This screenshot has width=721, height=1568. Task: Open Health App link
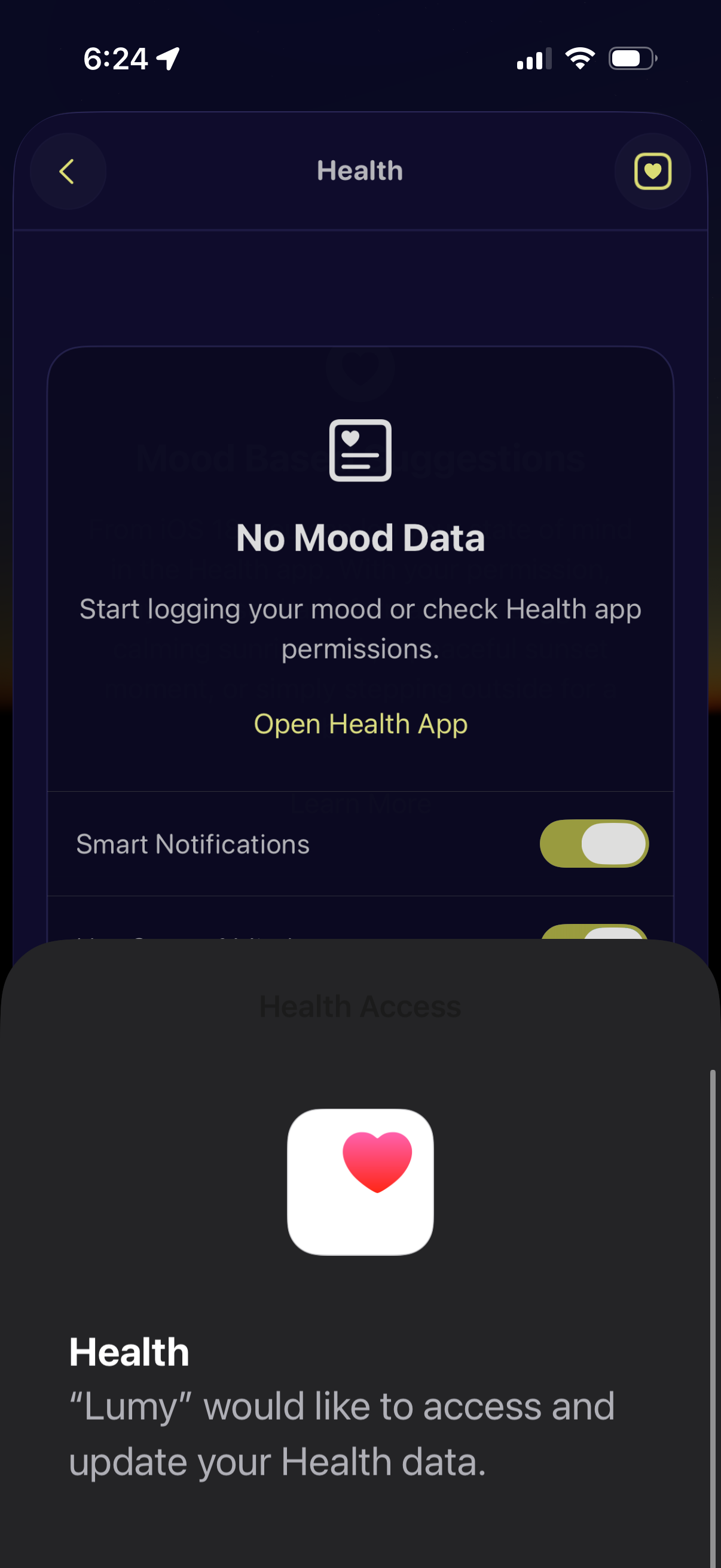tap(360, 724)
